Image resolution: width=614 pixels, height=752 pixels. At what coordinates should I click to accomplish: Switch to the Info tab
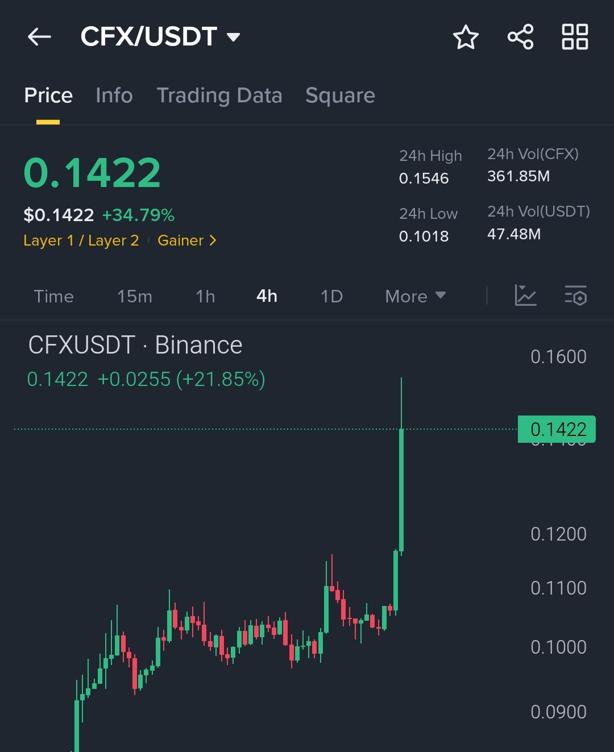click(x=114, y=95)
